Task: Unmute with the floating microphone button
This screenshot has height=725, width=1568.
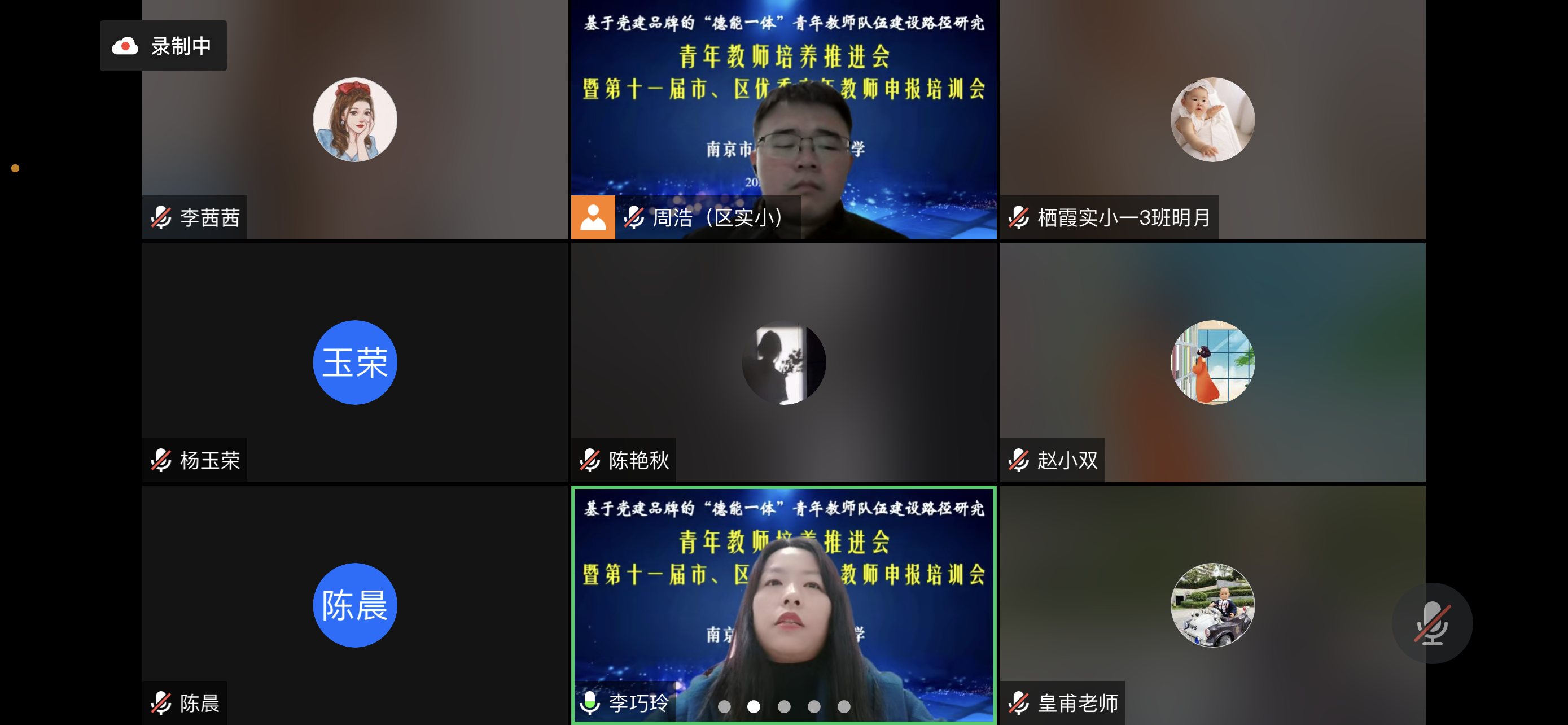Action: [x=1431, y=623]
